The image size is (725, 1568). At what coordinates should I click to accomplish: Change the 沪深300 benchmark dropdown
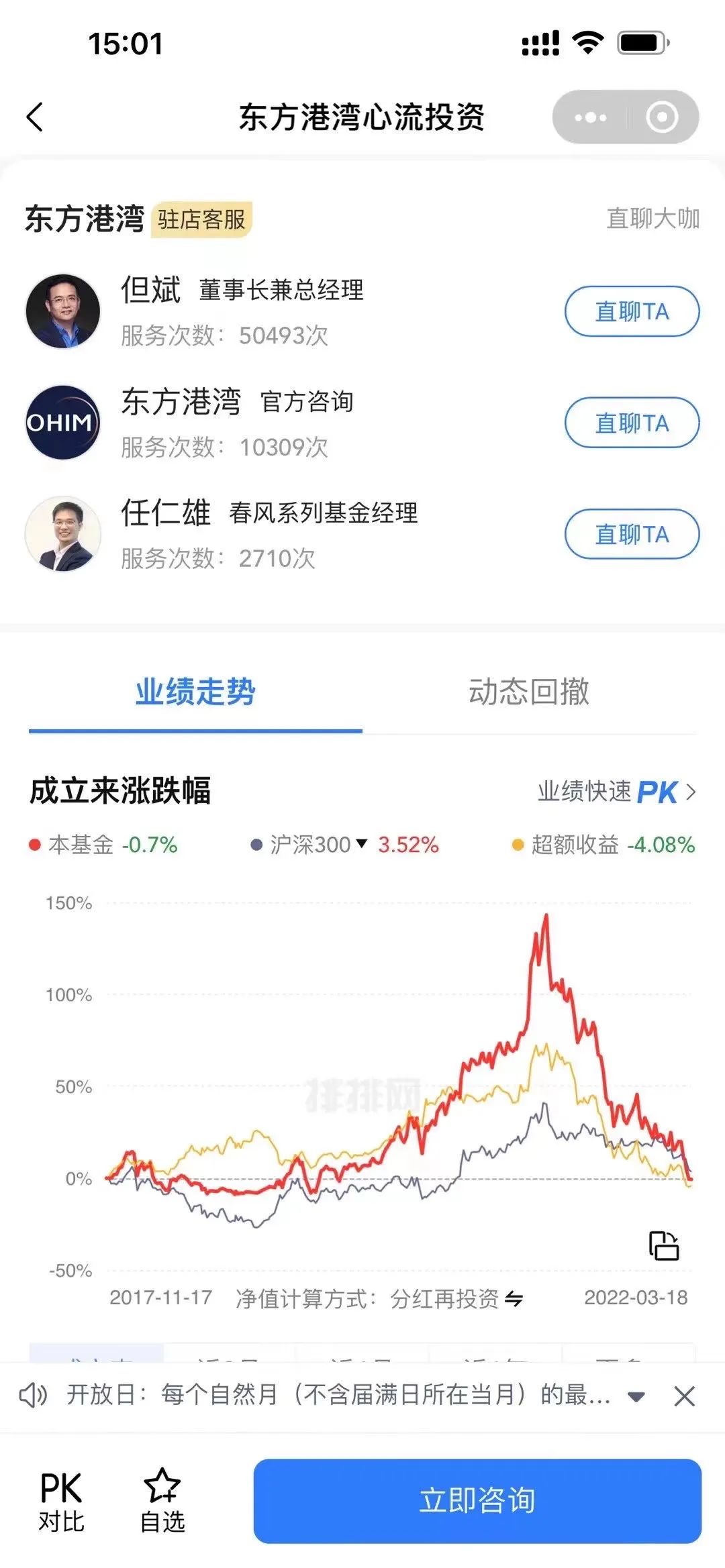point(362,843)
